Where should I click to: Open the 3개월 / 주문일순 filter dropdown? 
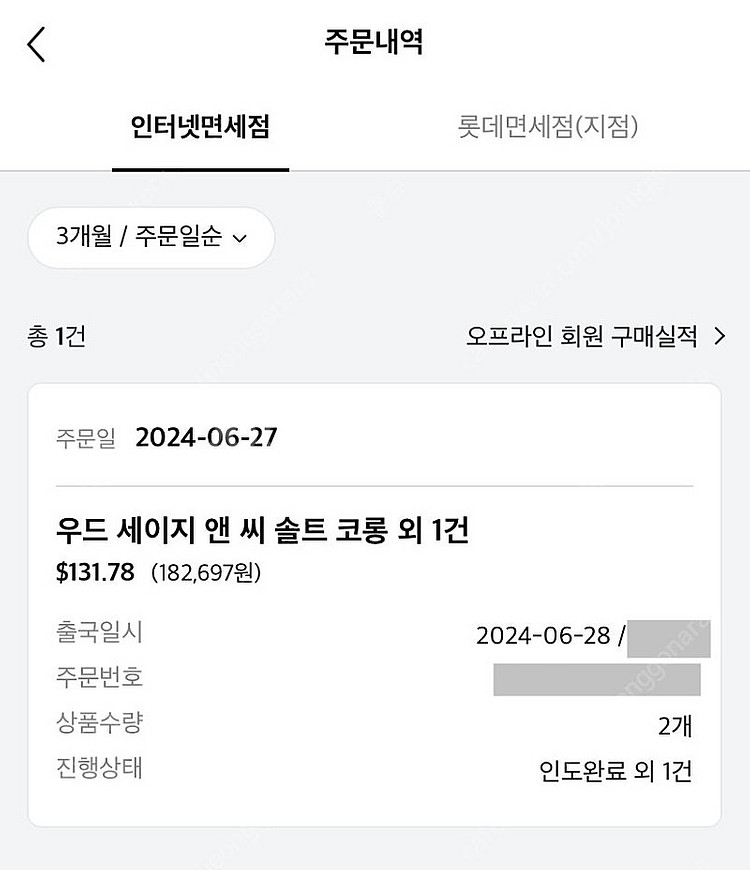coord(151,238)
